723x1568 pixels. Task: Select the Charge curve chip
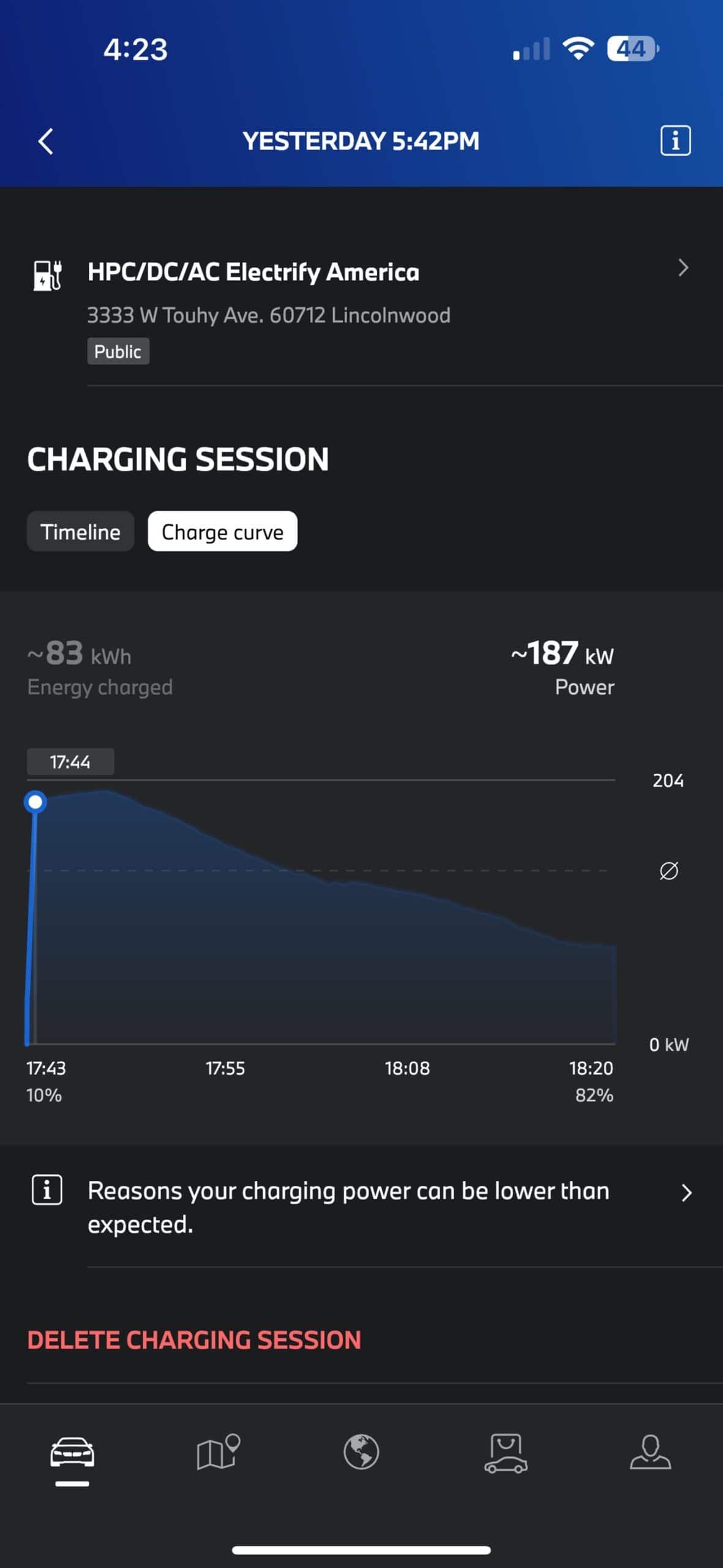coord(222,532)
